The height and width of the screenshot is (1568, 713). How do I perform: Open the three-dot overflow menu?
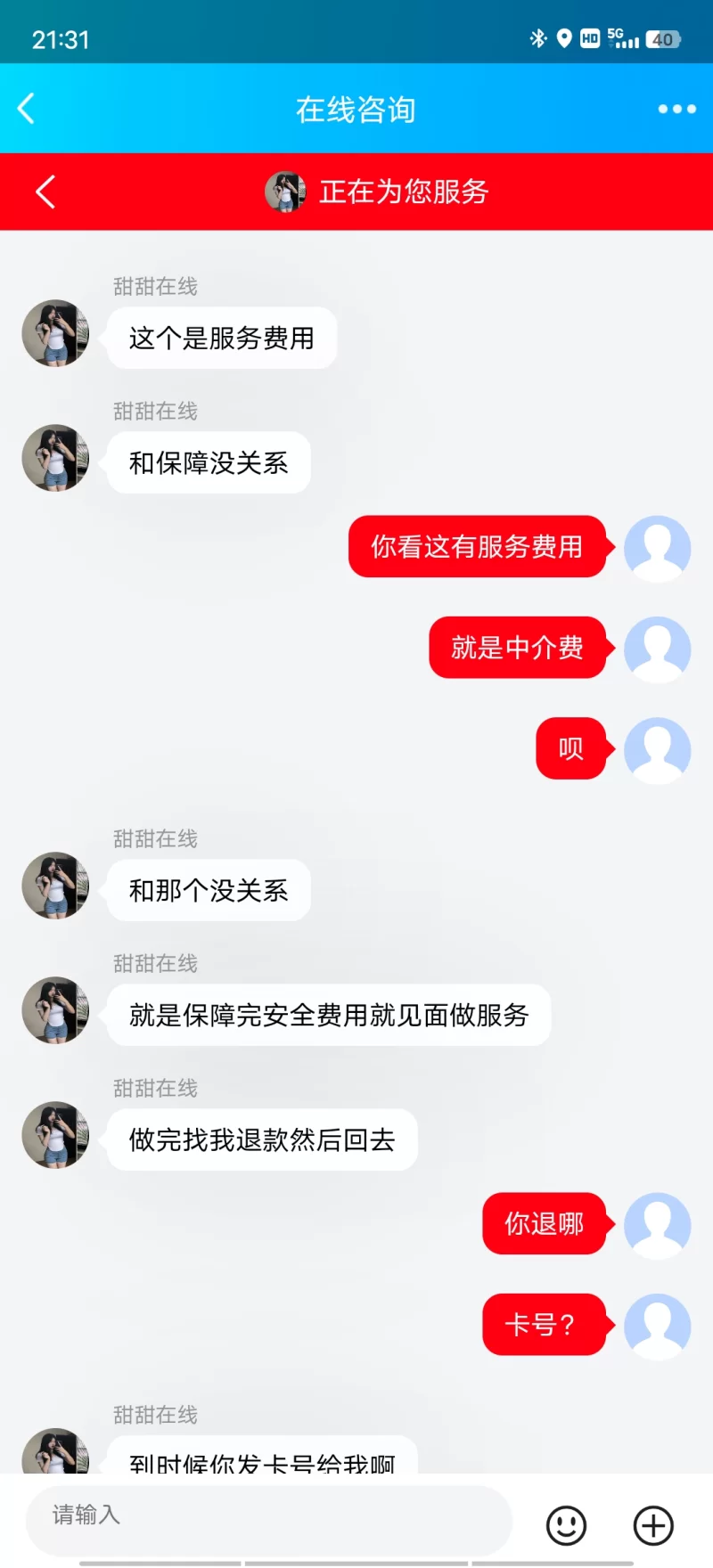point(676,109)
